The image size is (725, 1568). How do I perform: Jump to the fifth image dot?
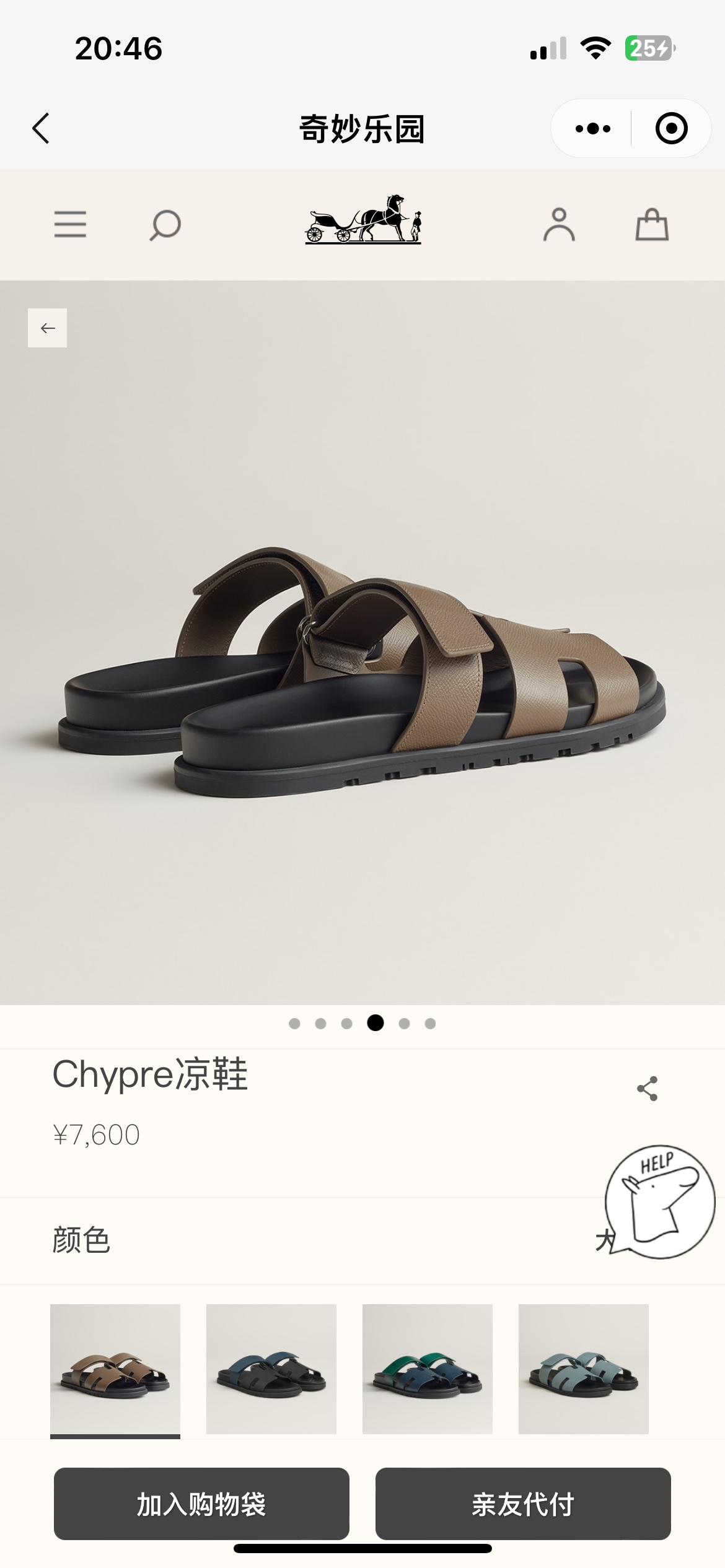click(x=404, y=1024)
